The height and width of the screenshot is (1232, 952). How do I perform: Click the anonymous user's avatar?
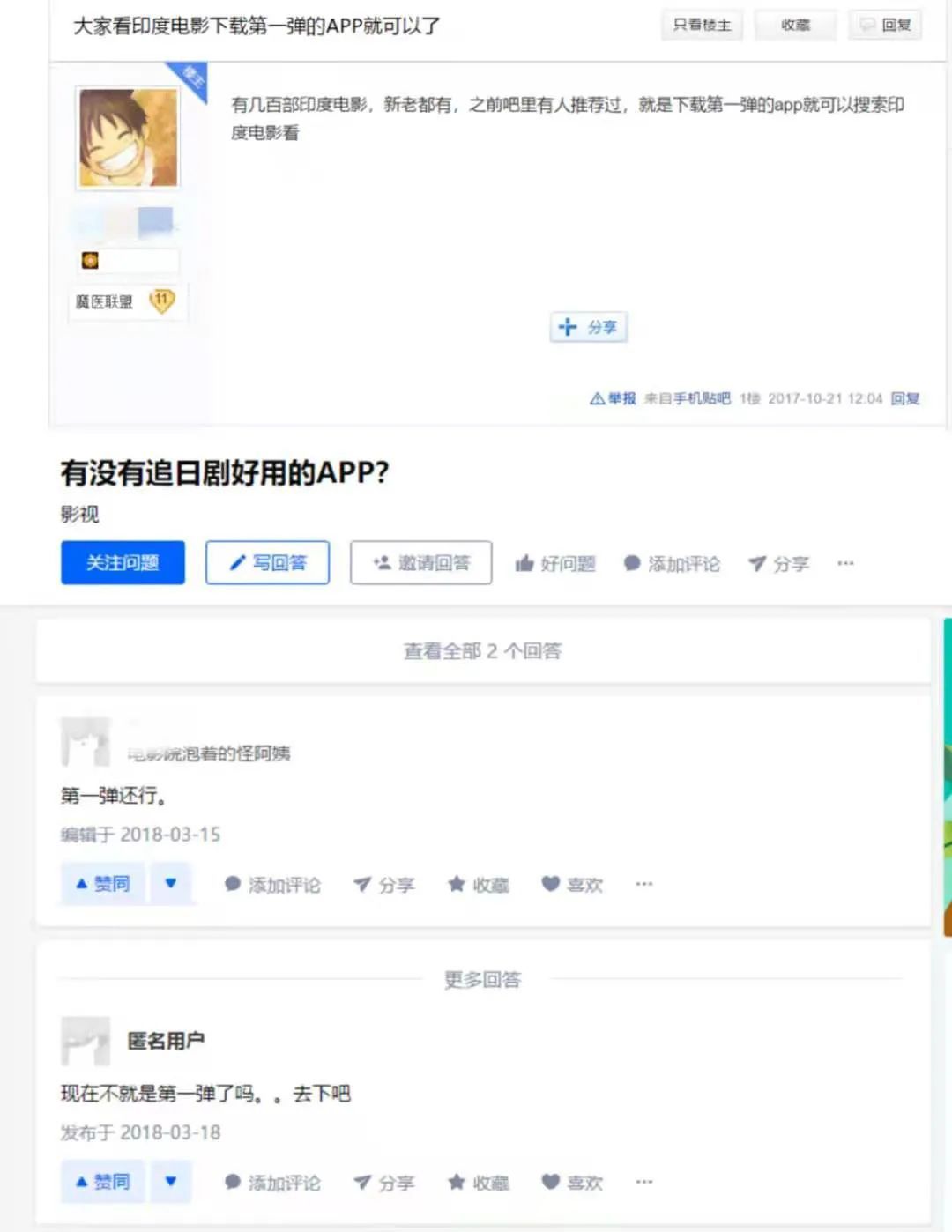click(84, 1040)
